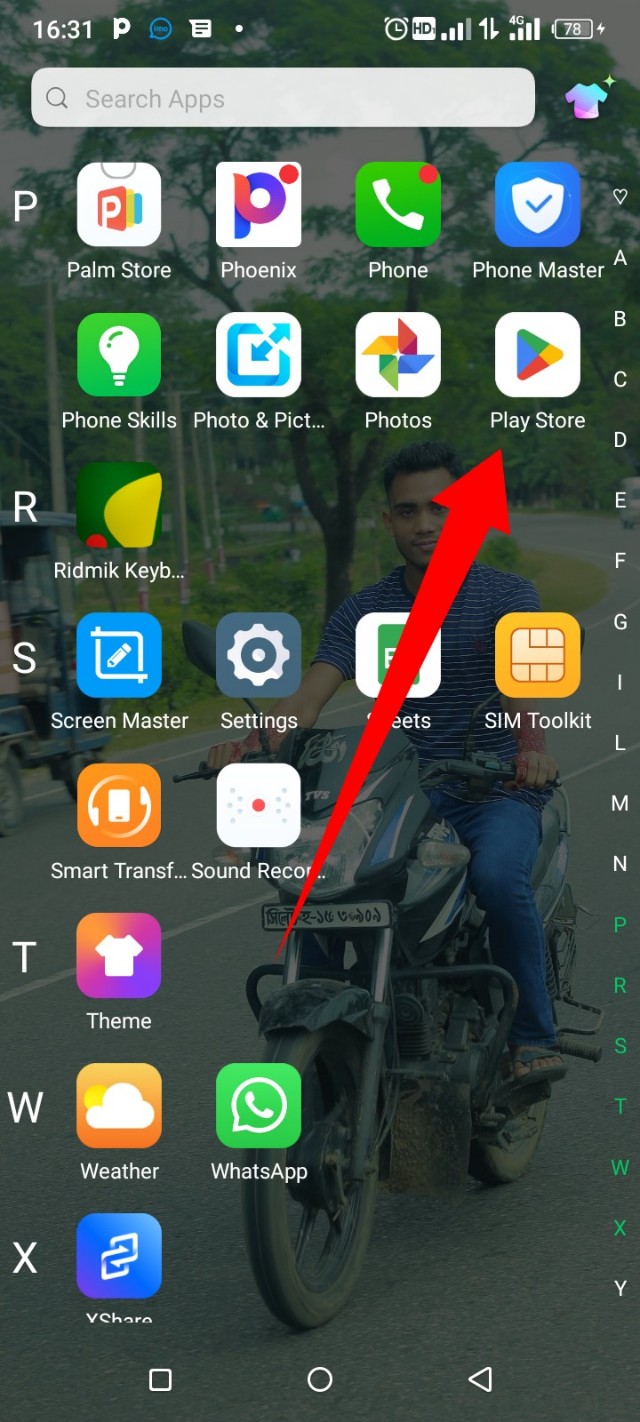
Task: Go to the home screen
Action: [320, 1380]
